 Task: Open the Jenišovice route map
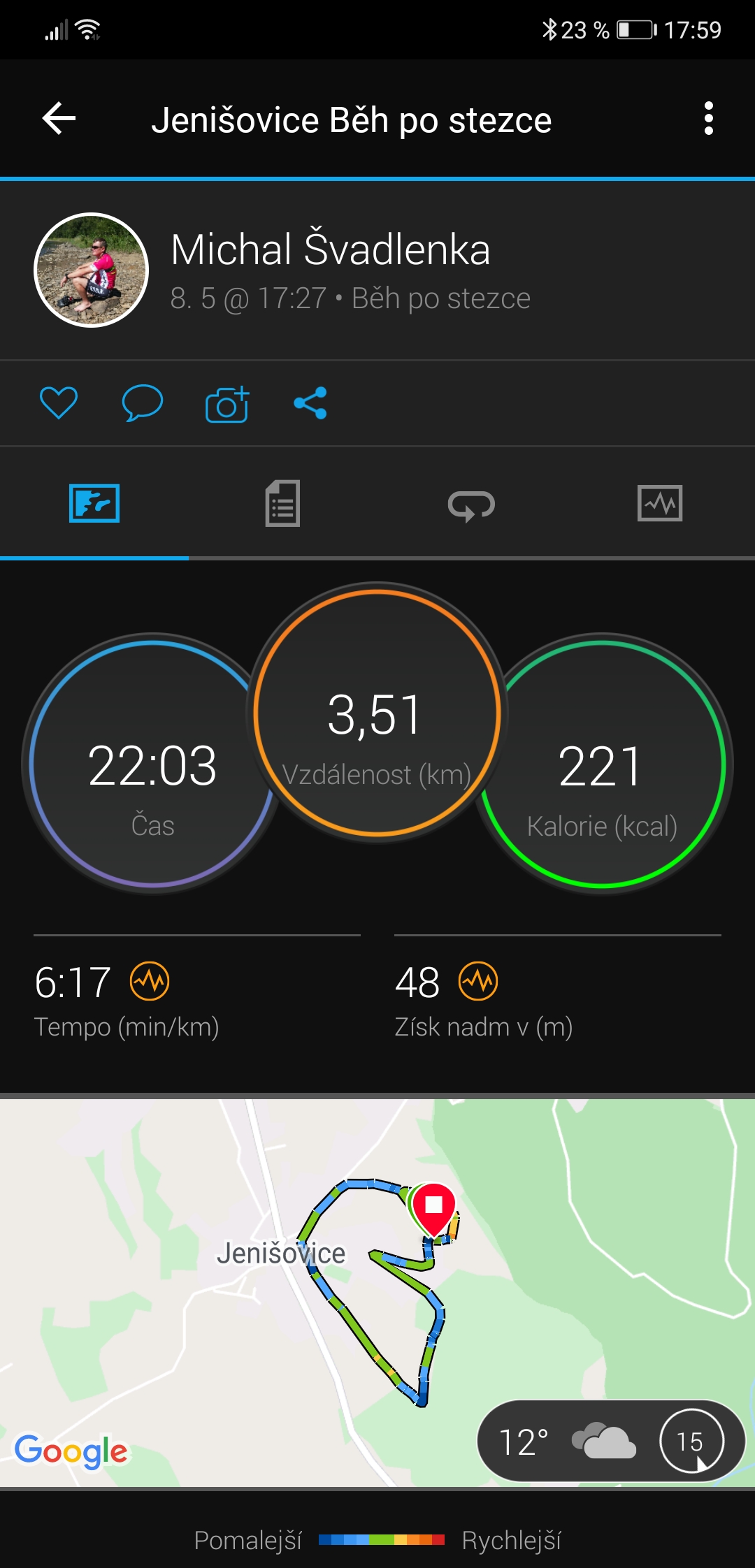(x=377, y=1293)
